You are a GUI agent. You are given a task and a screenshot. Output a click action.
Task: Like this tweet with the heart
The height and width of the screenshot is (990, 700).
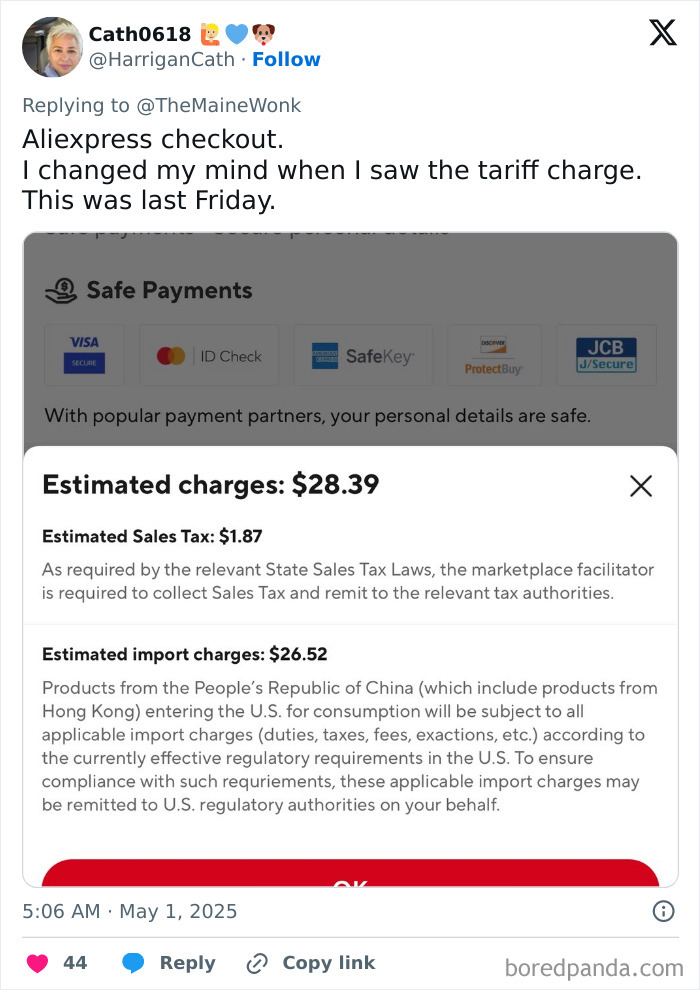tap(38, 963)
